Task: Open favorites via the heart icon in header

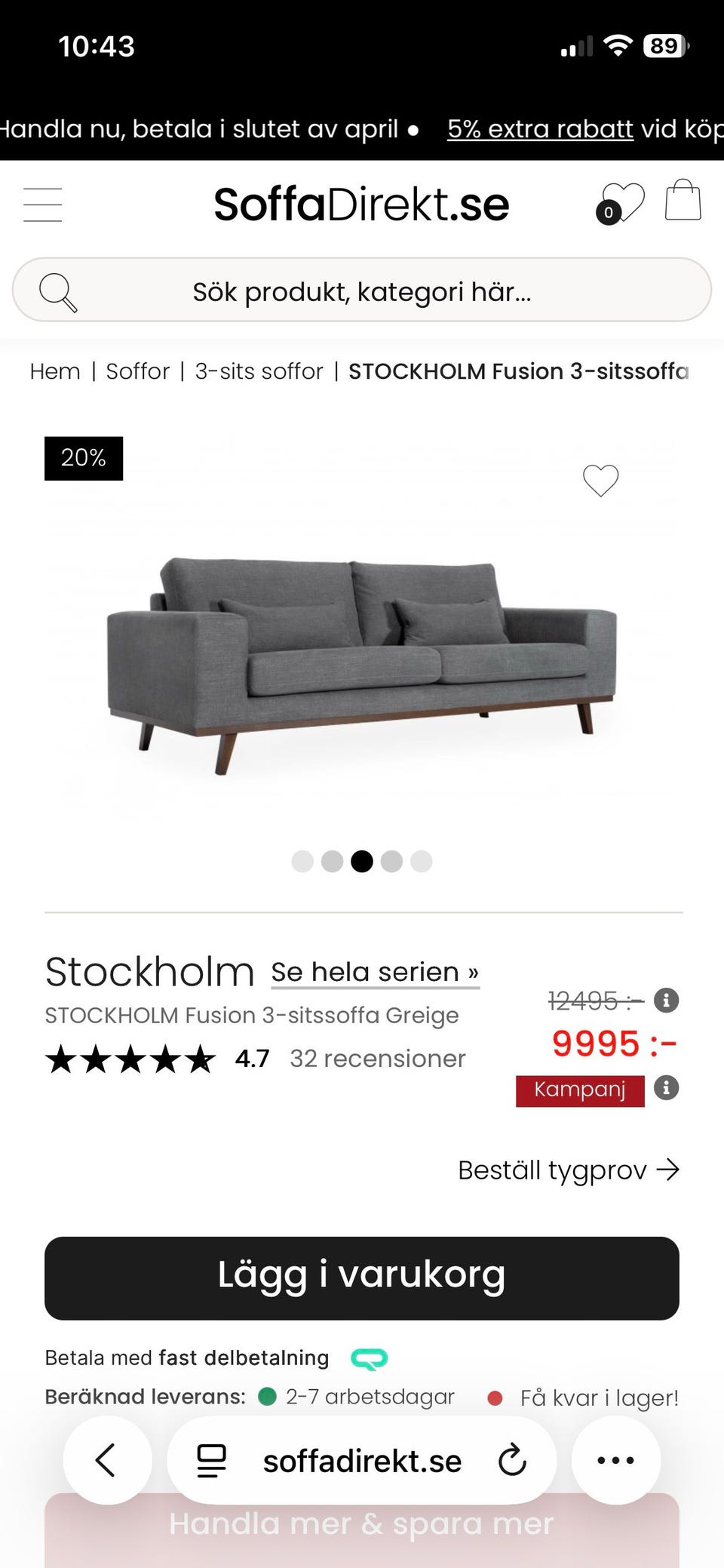Action: coord(624,200)
